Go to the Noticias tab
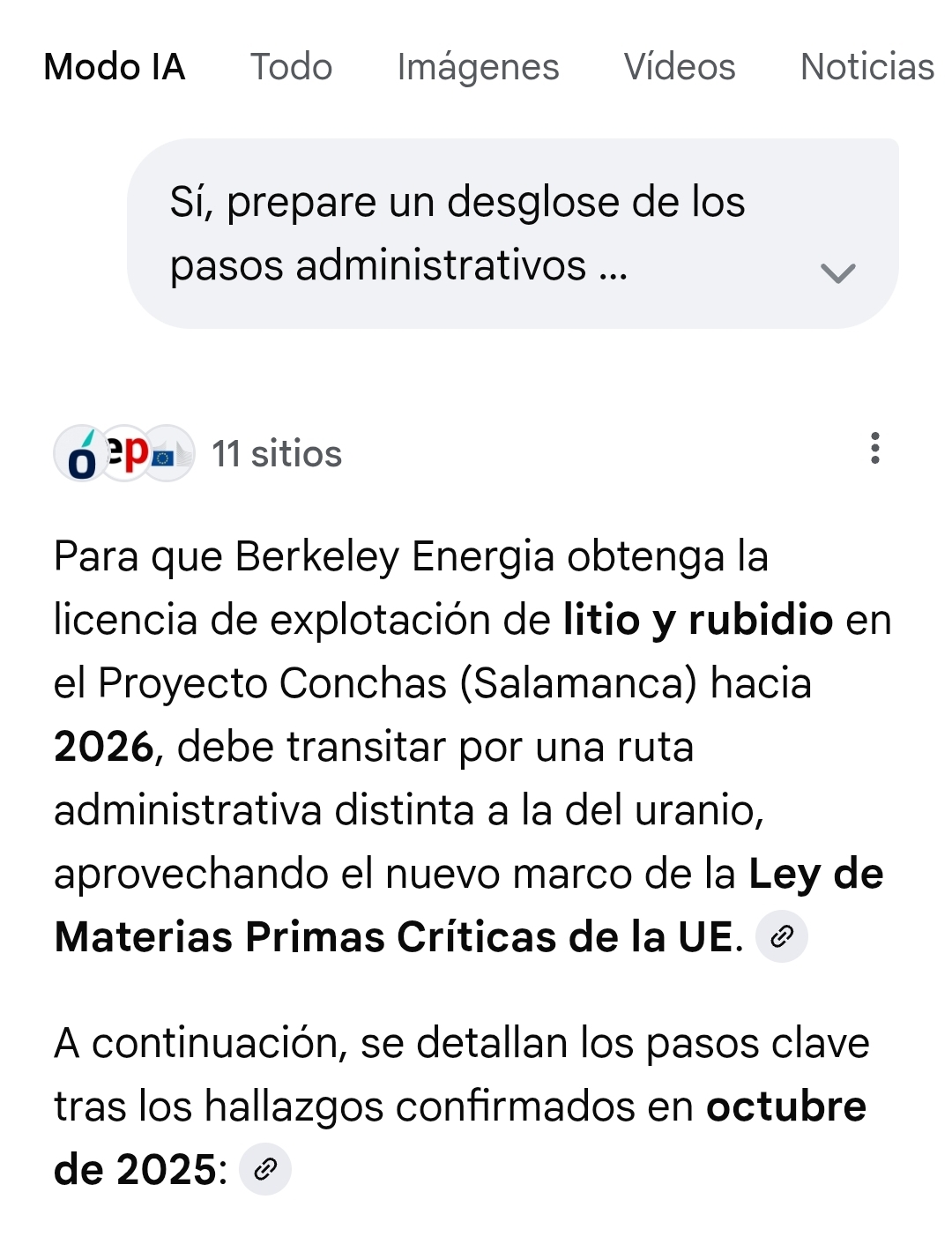Screen dimensions: 952x1259 click(866, 67)
